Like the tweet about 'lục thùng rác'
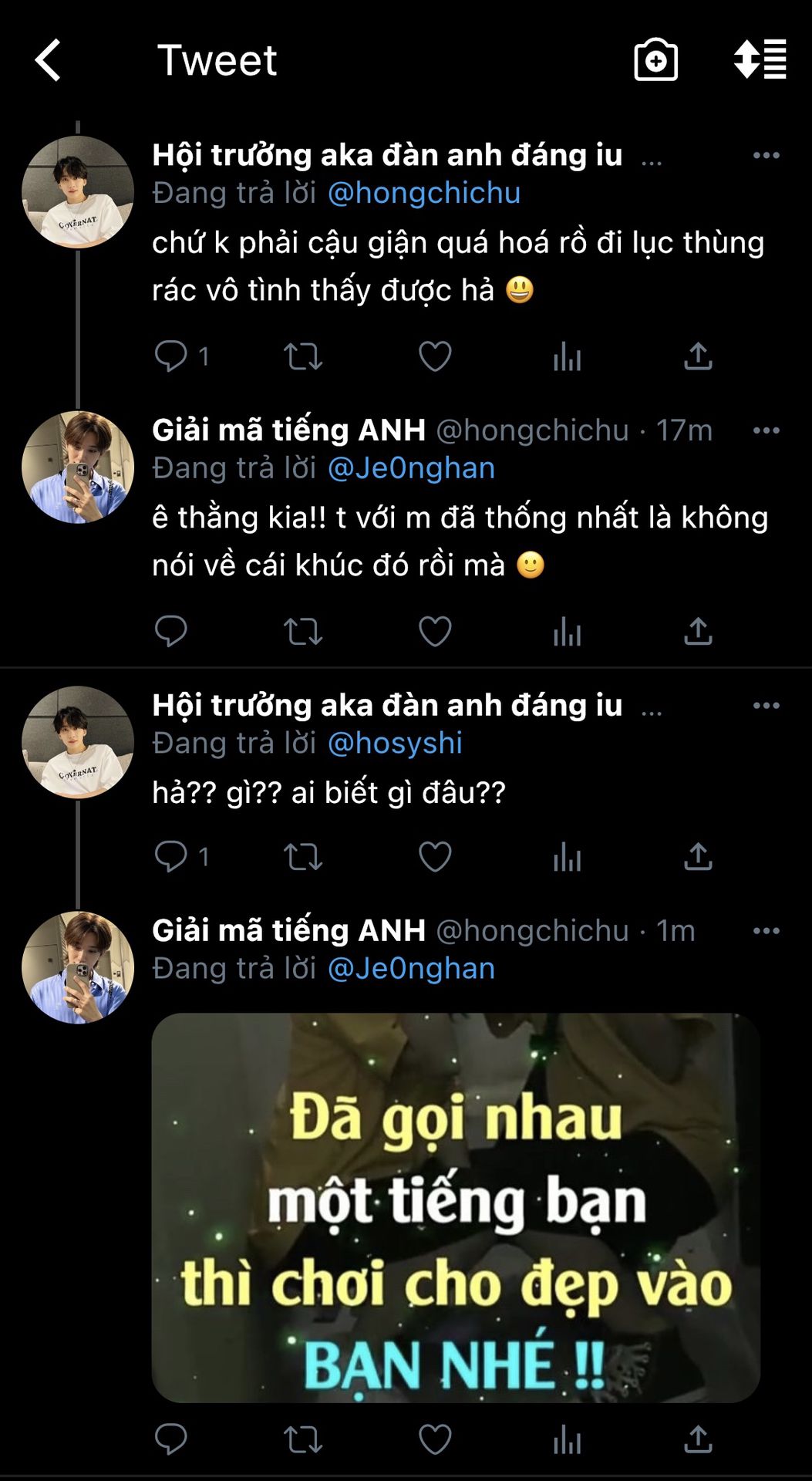This screenshot has height=1481, width=812. [435, 356]
